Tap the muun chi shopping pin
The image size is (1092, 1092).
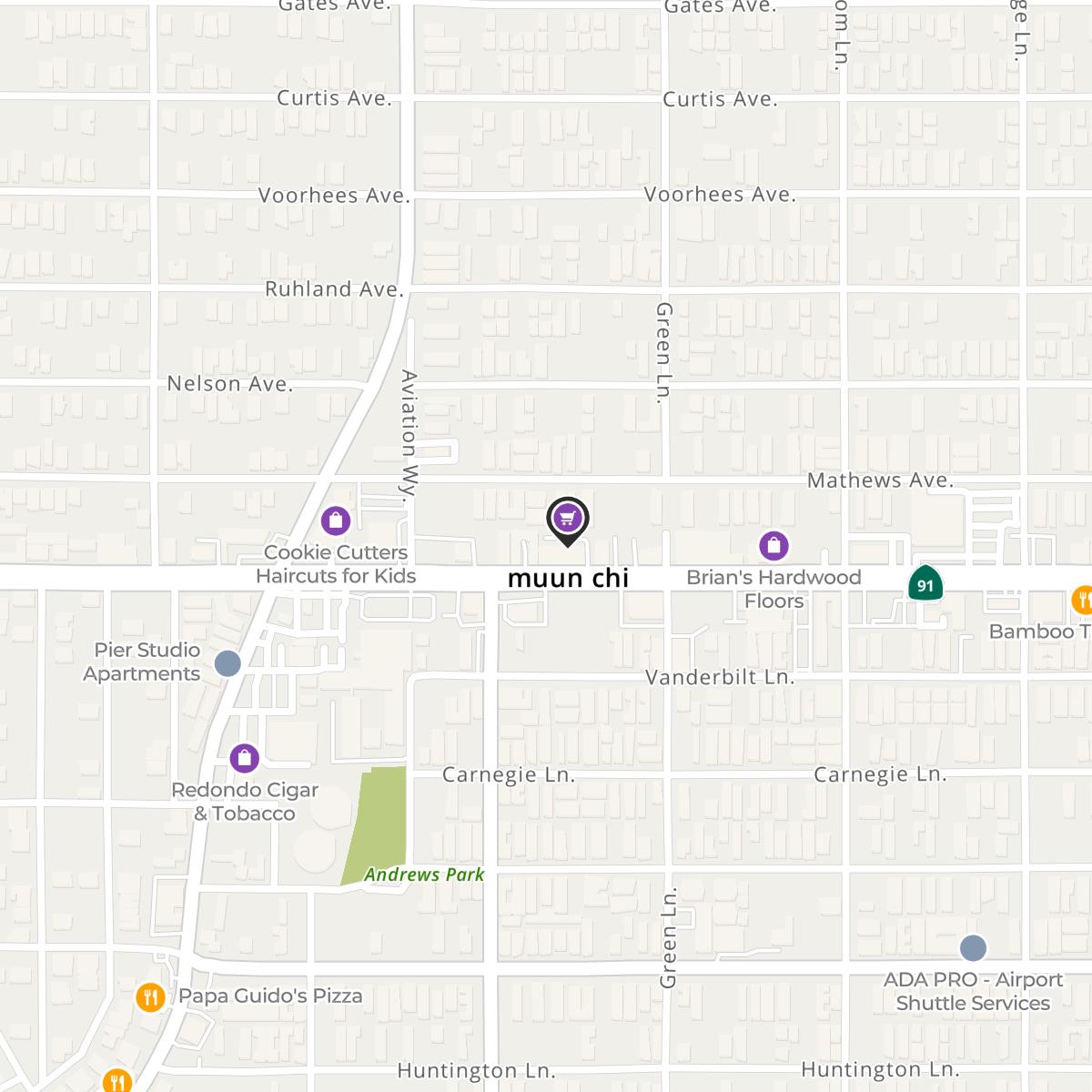568,520
